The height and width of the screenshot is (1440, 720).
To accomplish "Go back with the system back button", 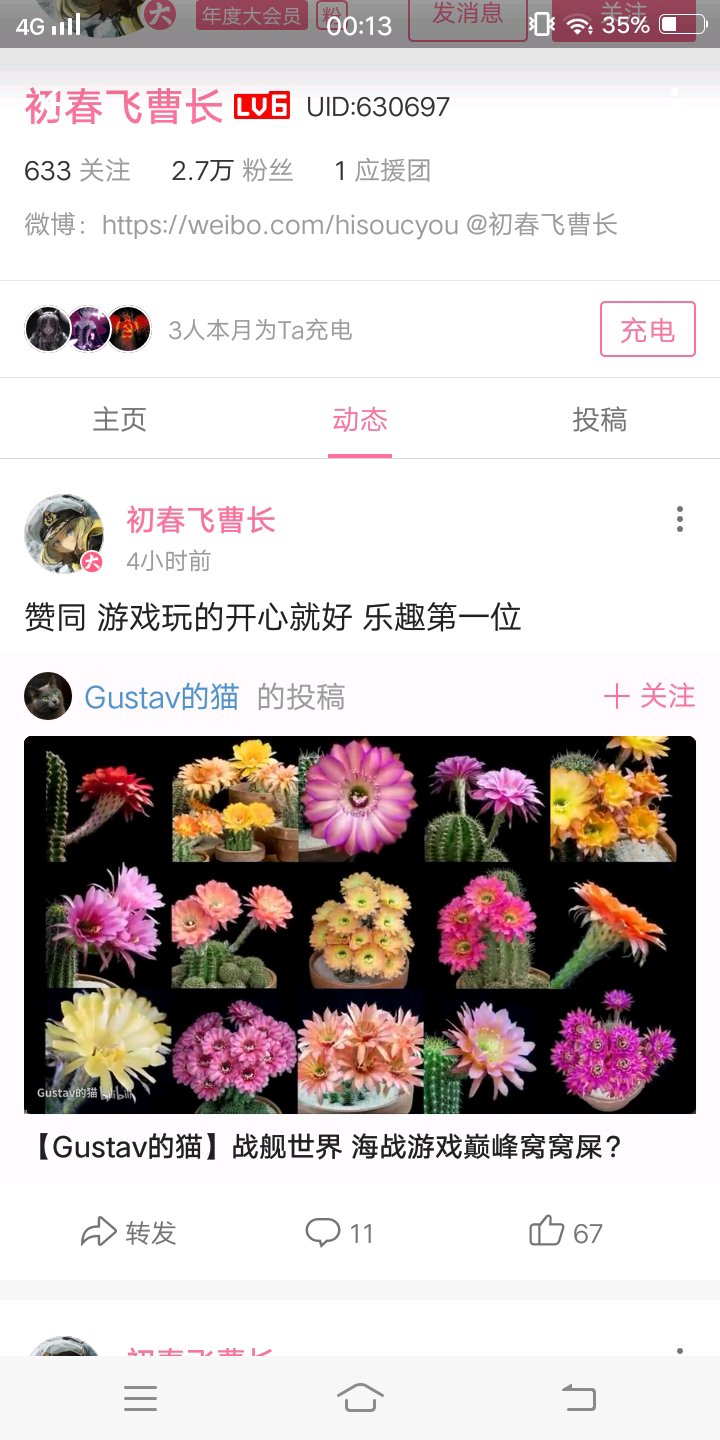I will coord(579,1397).
